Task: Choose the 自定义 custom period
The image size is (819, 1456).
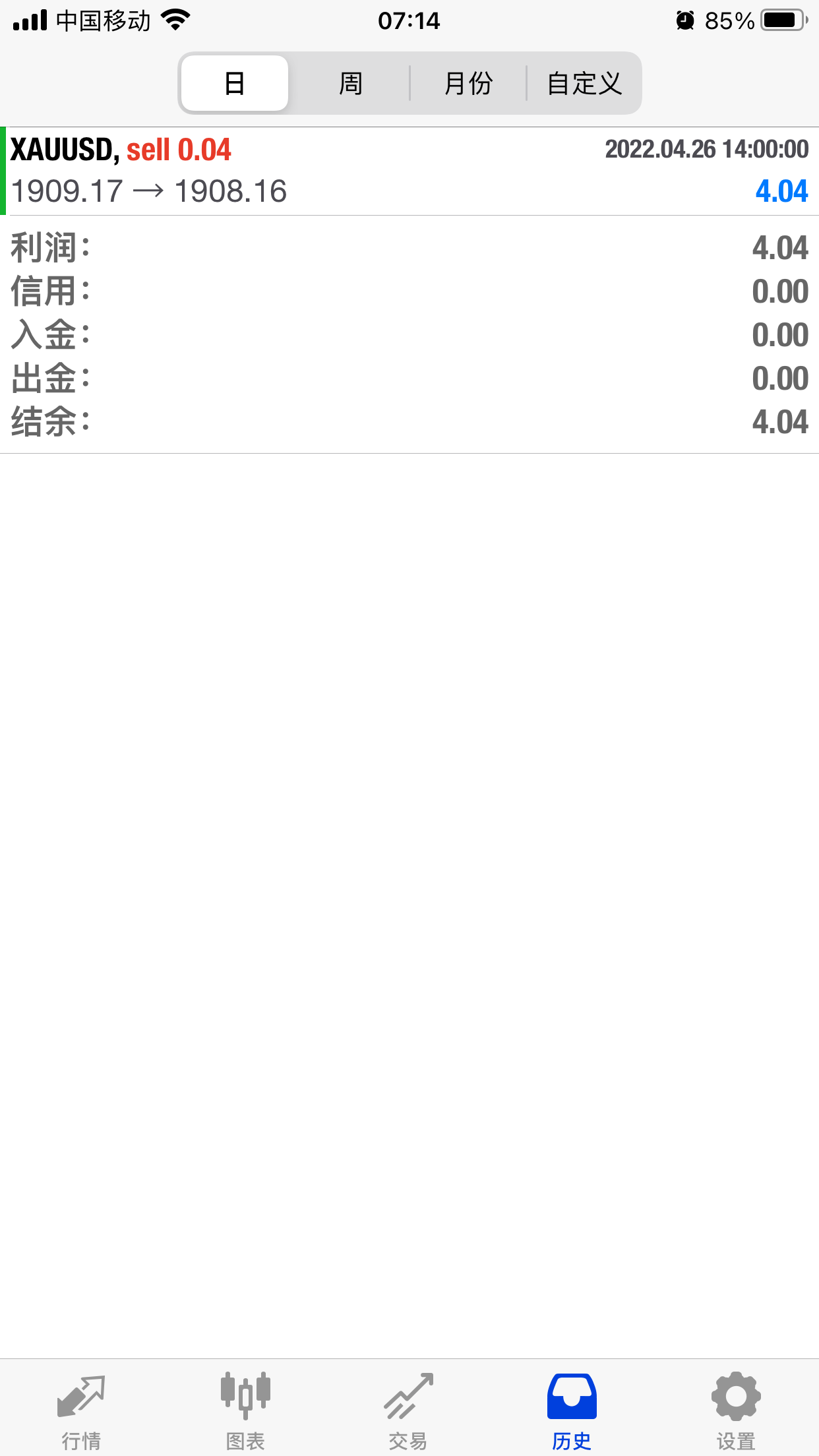Action: (584, 84)
